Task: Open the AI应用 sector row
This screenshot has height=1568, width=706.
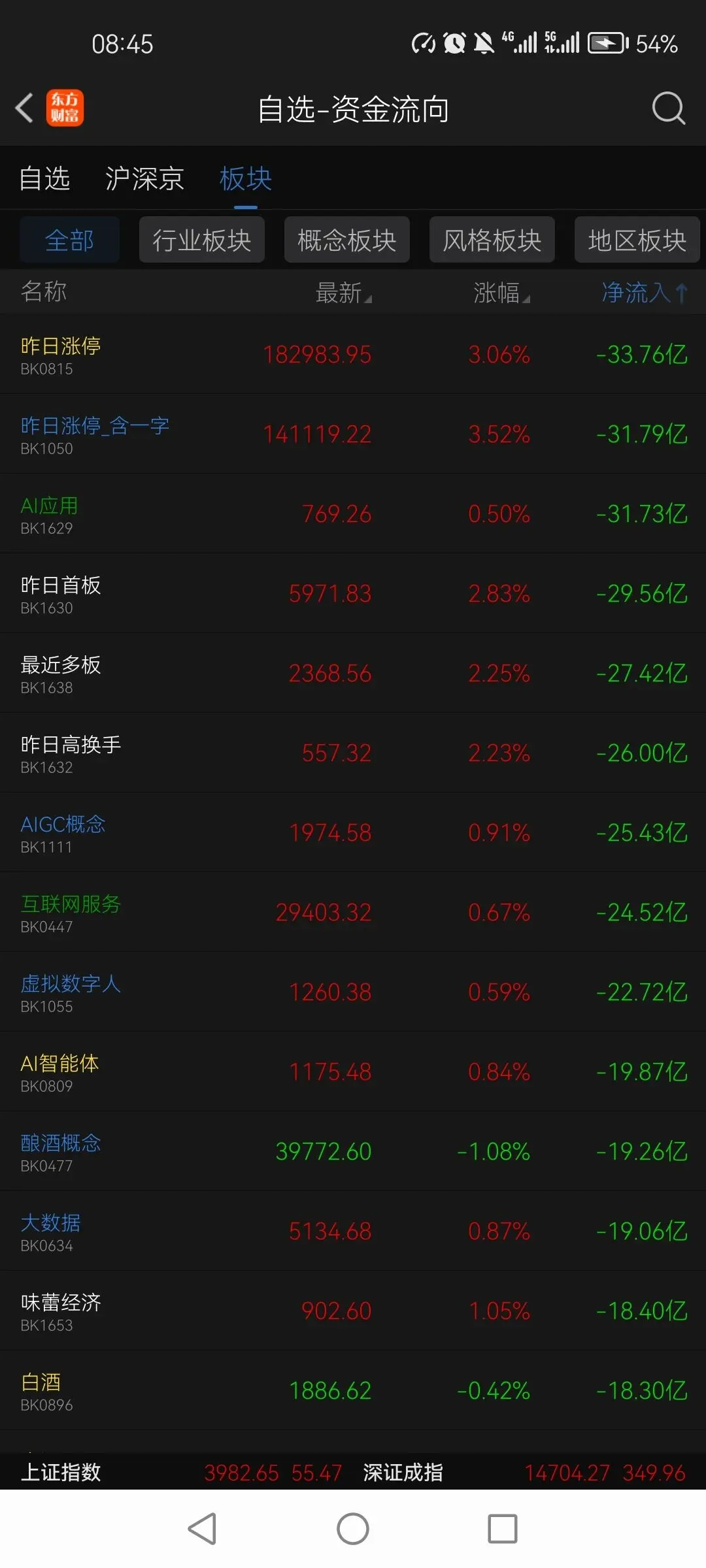Action: (x=353, y=514)
